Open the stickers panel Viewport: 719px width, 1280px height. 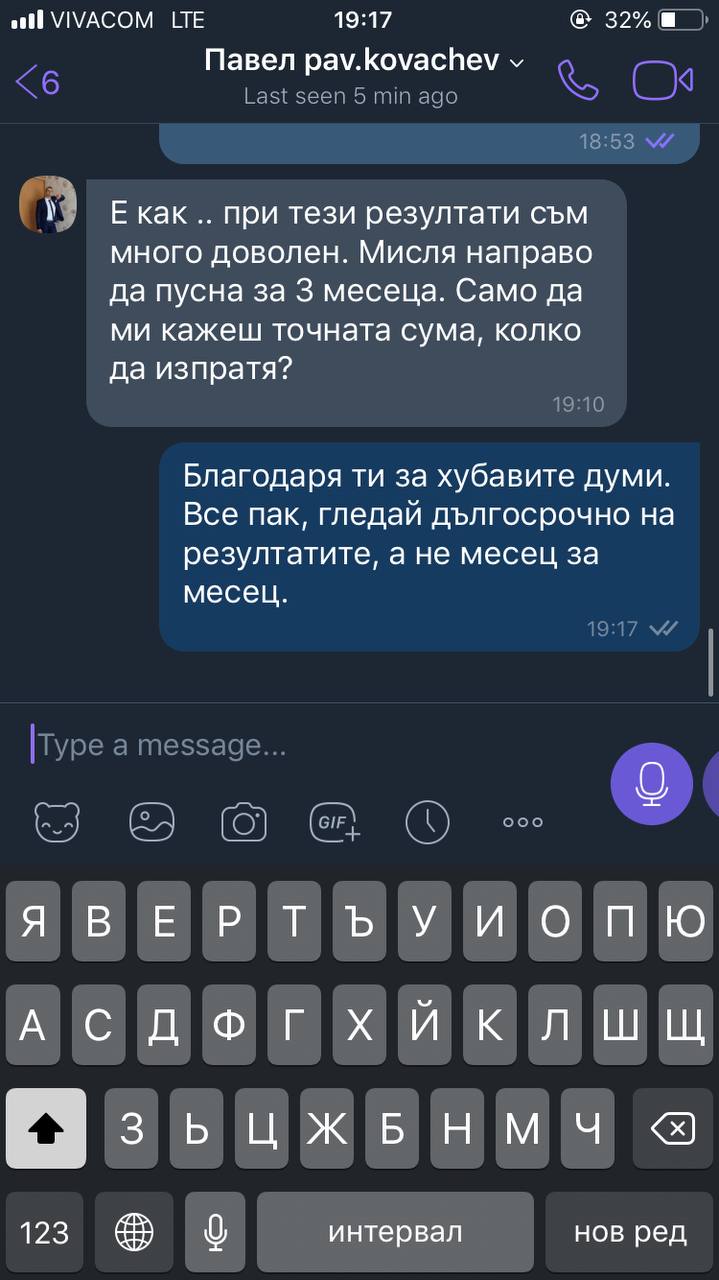(57, 822)
